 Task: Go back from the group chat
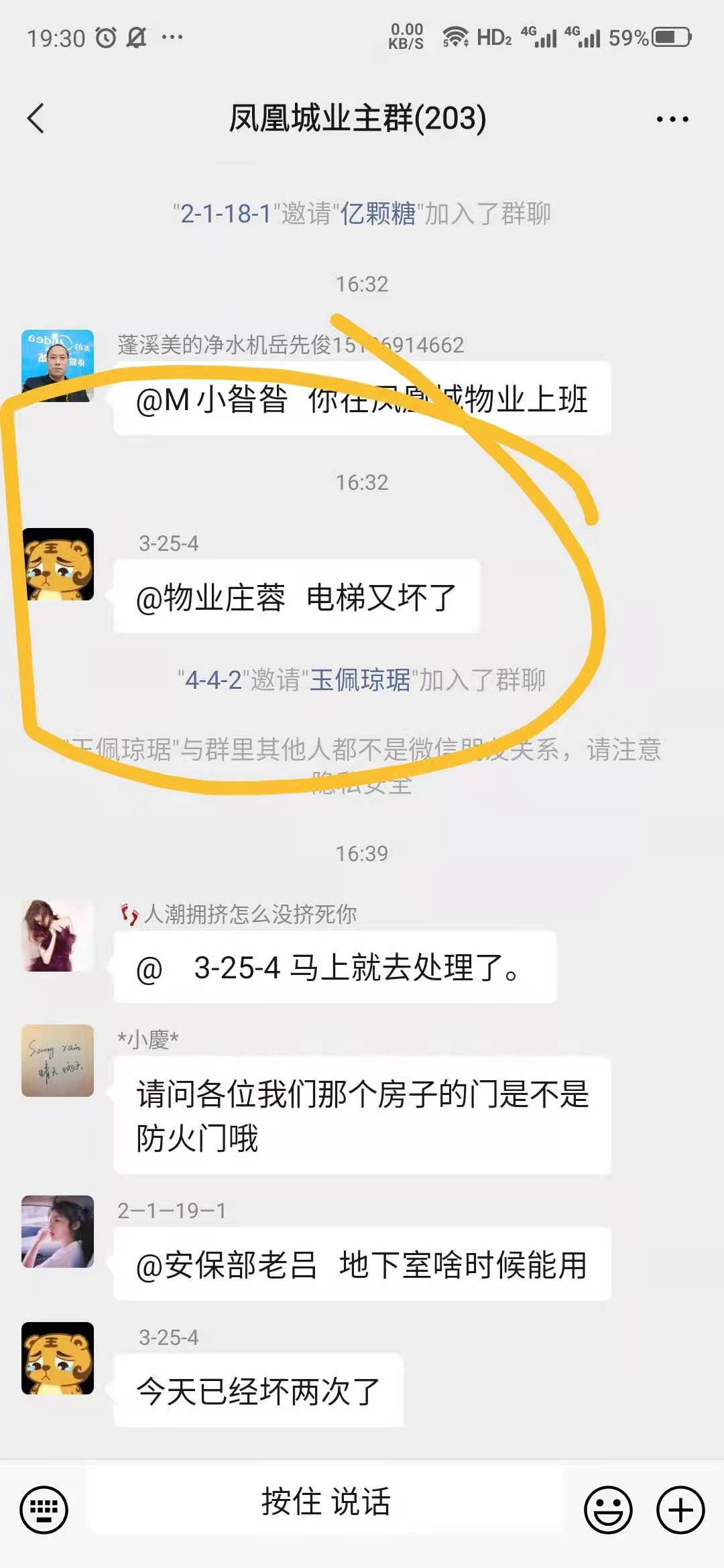36,119
